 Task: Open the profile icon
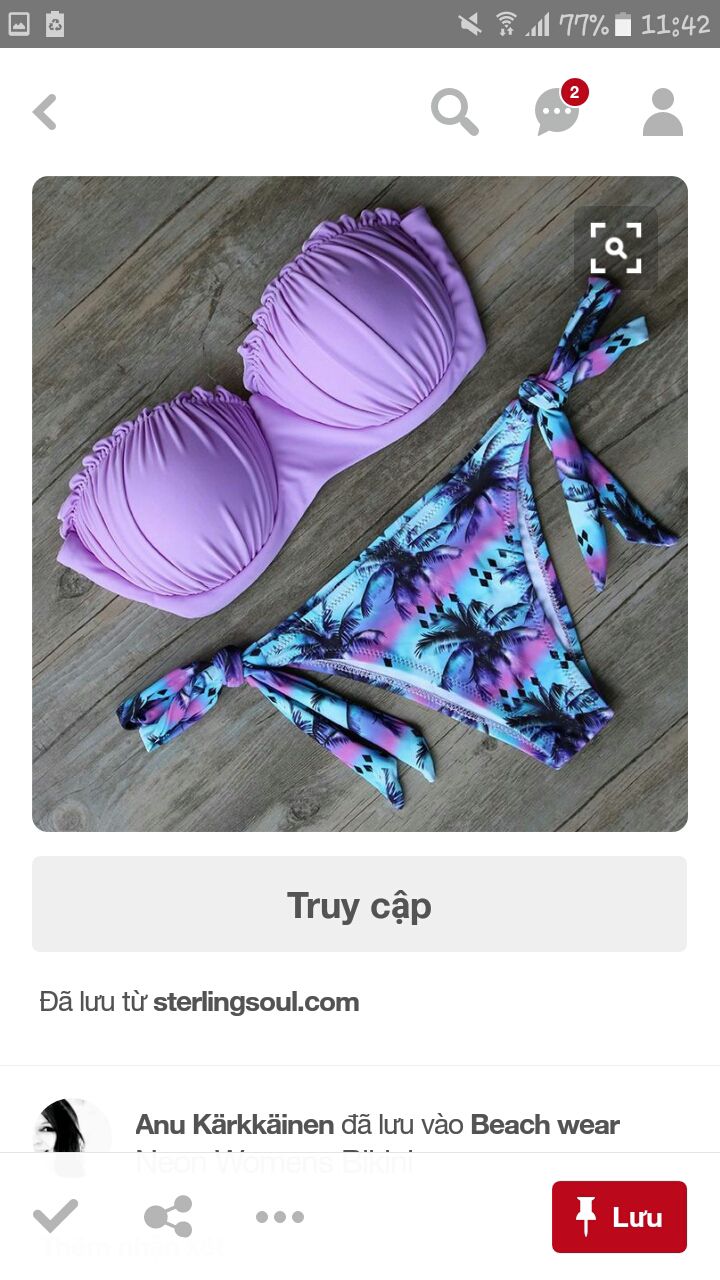pyautogui.click(x=662, y=112)
